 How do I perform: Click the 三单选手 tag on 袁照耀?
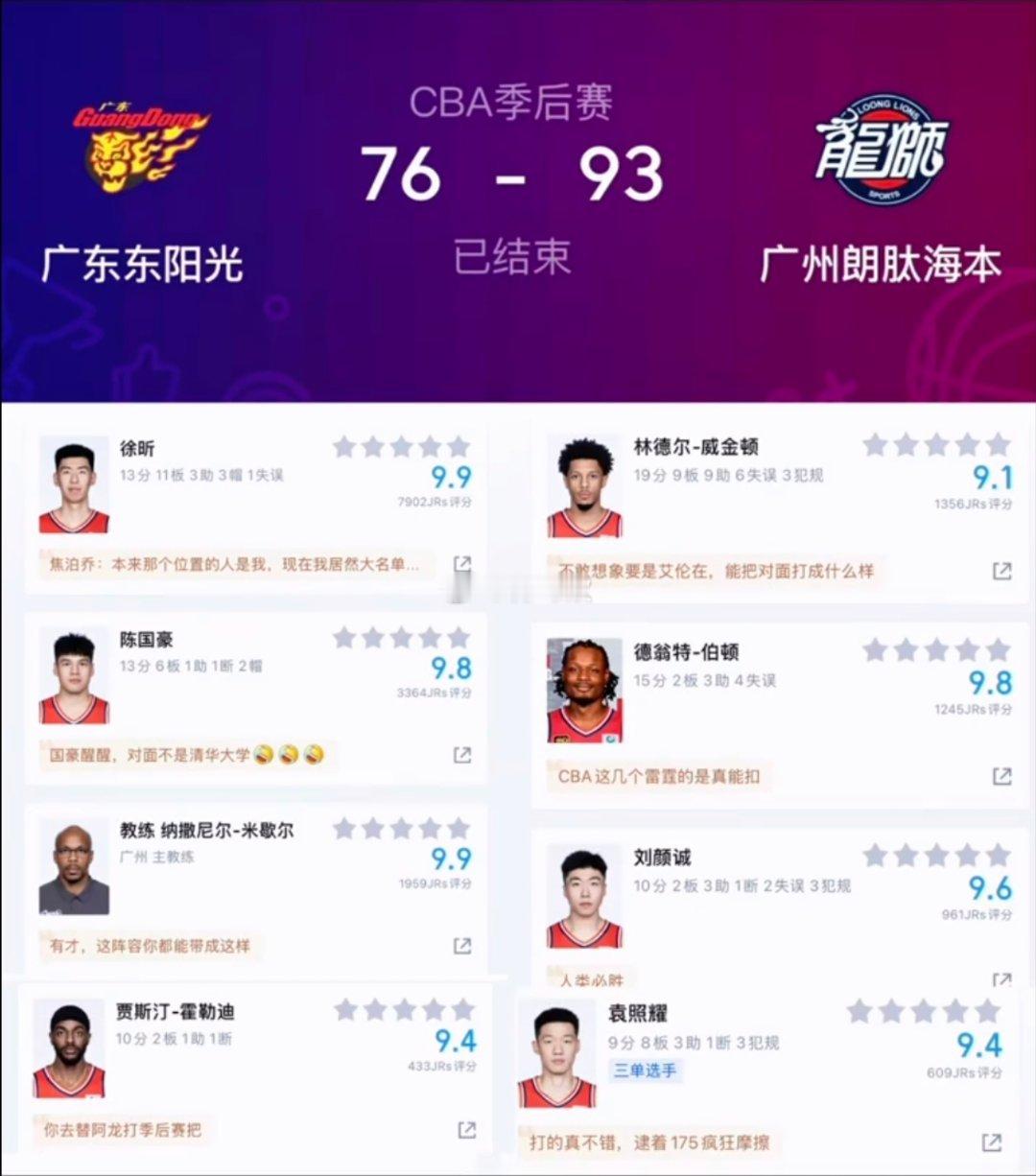click(x=647, y=1069)
